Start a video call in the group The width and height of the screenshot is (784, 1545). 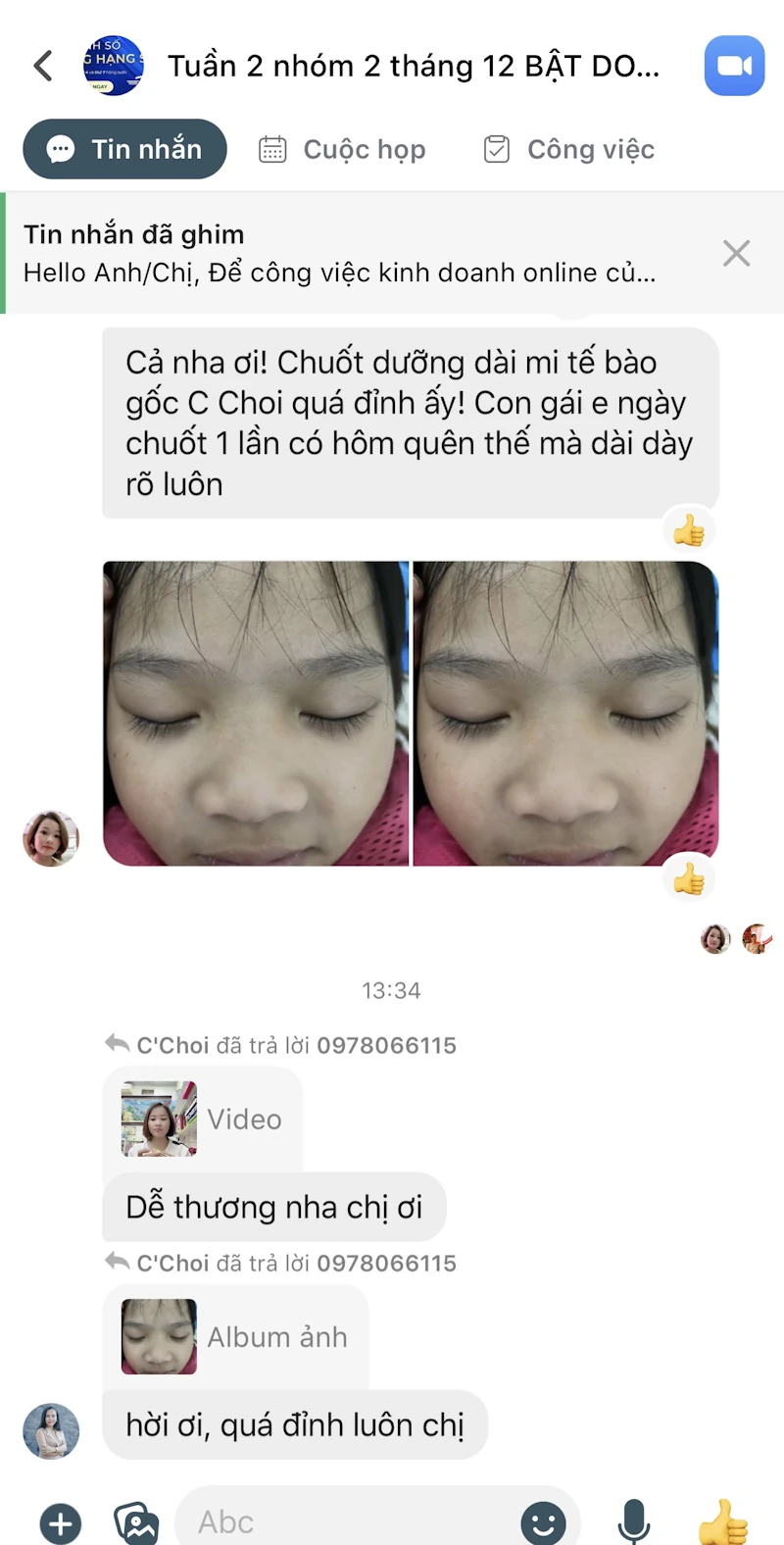[x=734, y=66]
